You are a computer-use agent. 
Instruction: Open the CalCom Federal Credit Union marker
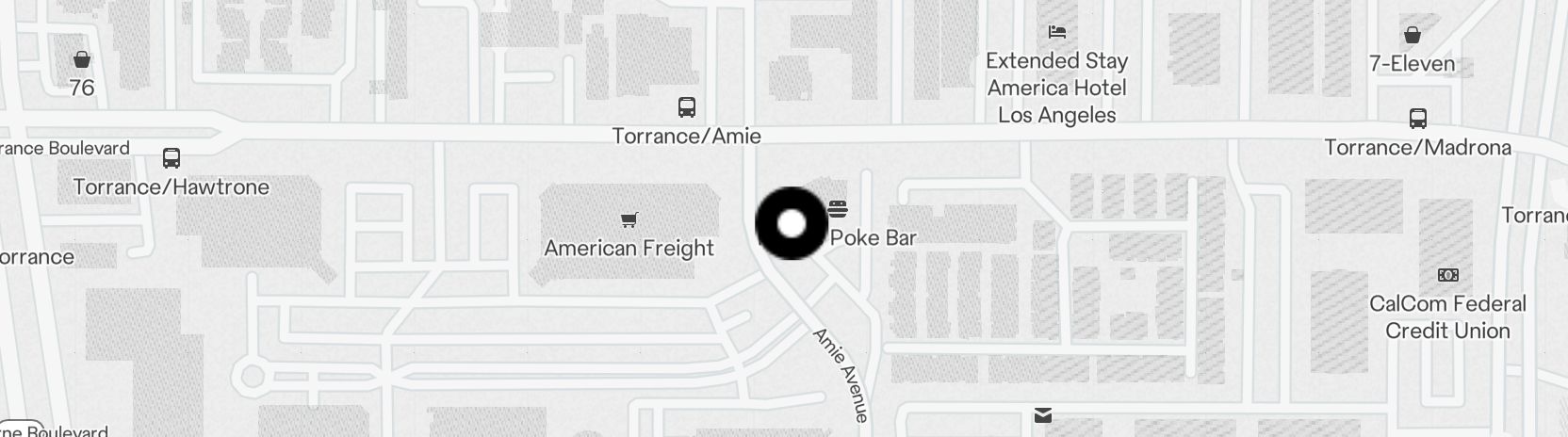click(x=1447, y=276)
